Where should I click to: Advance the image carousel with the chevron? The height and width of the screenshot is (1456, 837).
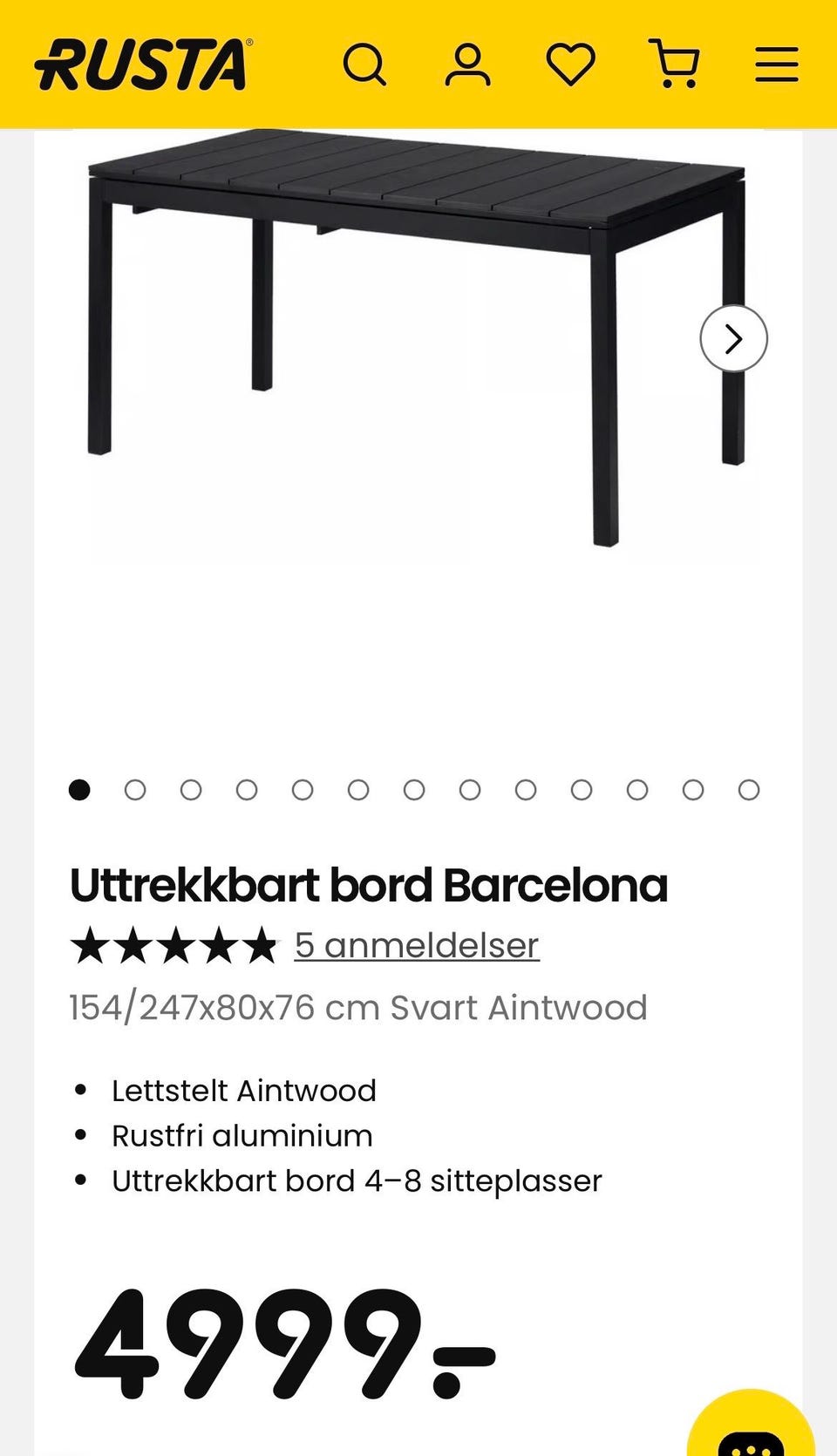coord(733,337)
